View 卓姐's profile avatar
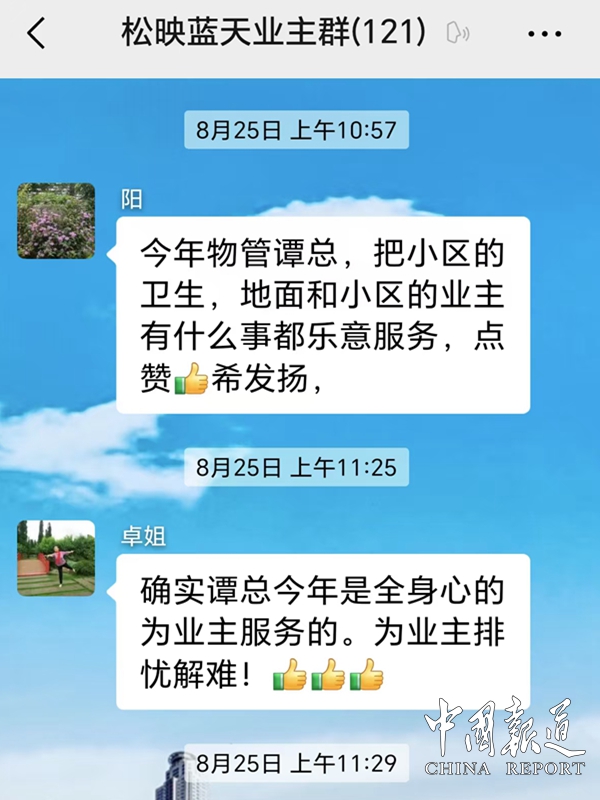600x800 pixels. point(56,558)
